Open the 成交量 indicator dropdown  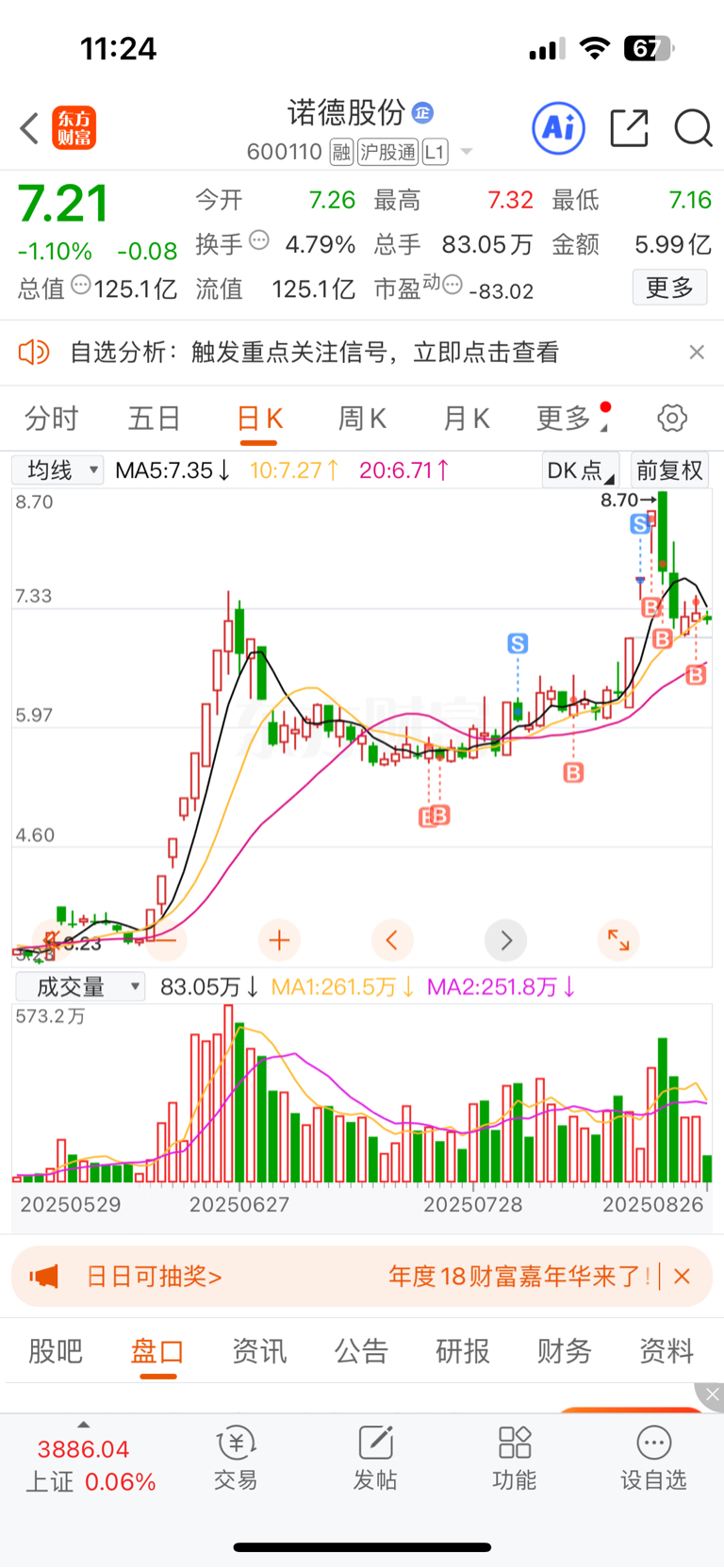coord(80,987)
